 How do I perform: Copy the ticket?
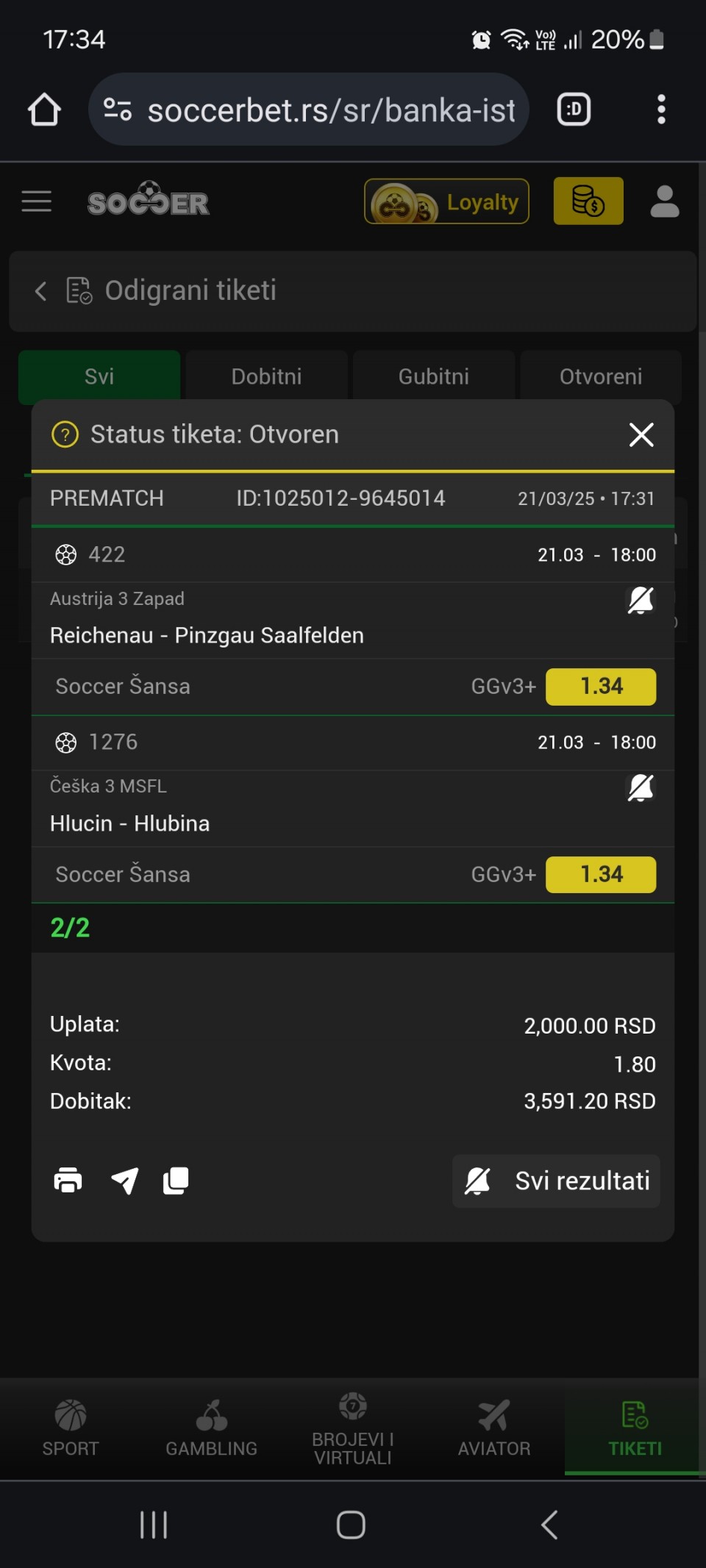(x=176, y=1181)
